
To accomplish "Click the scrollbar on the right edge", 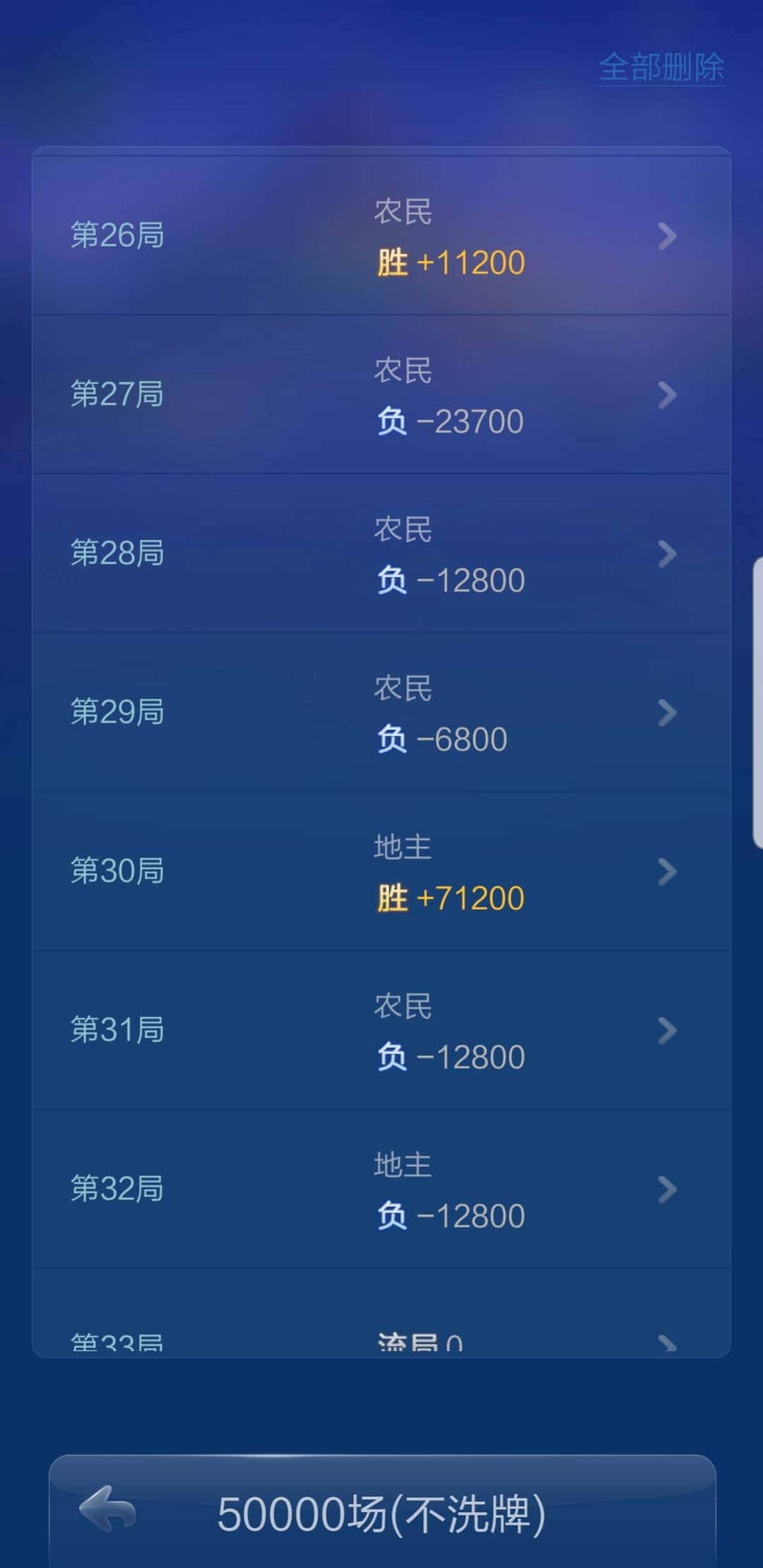I will (x=757, y=699).
